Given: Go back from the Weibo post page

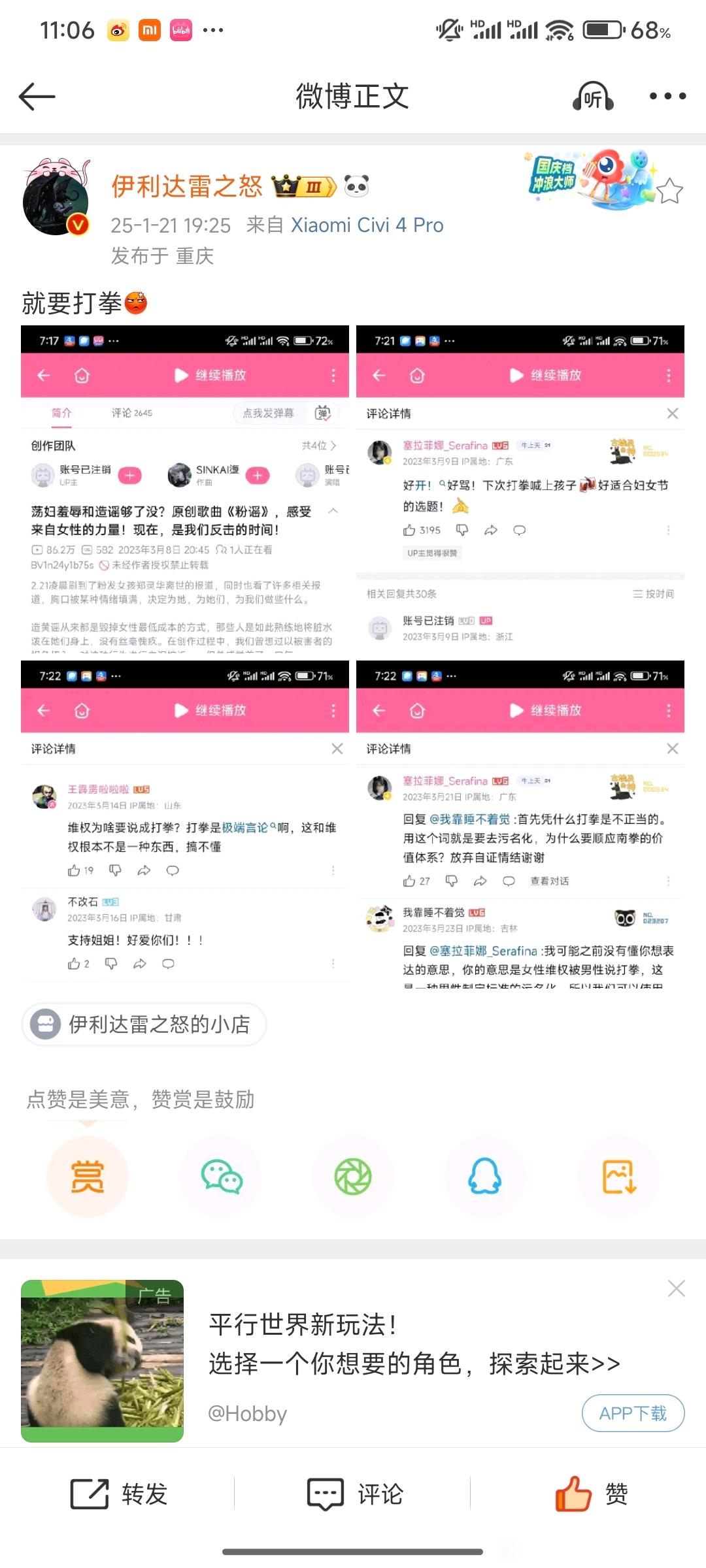Looking at the screenshot, I should [x=37, y=97].
